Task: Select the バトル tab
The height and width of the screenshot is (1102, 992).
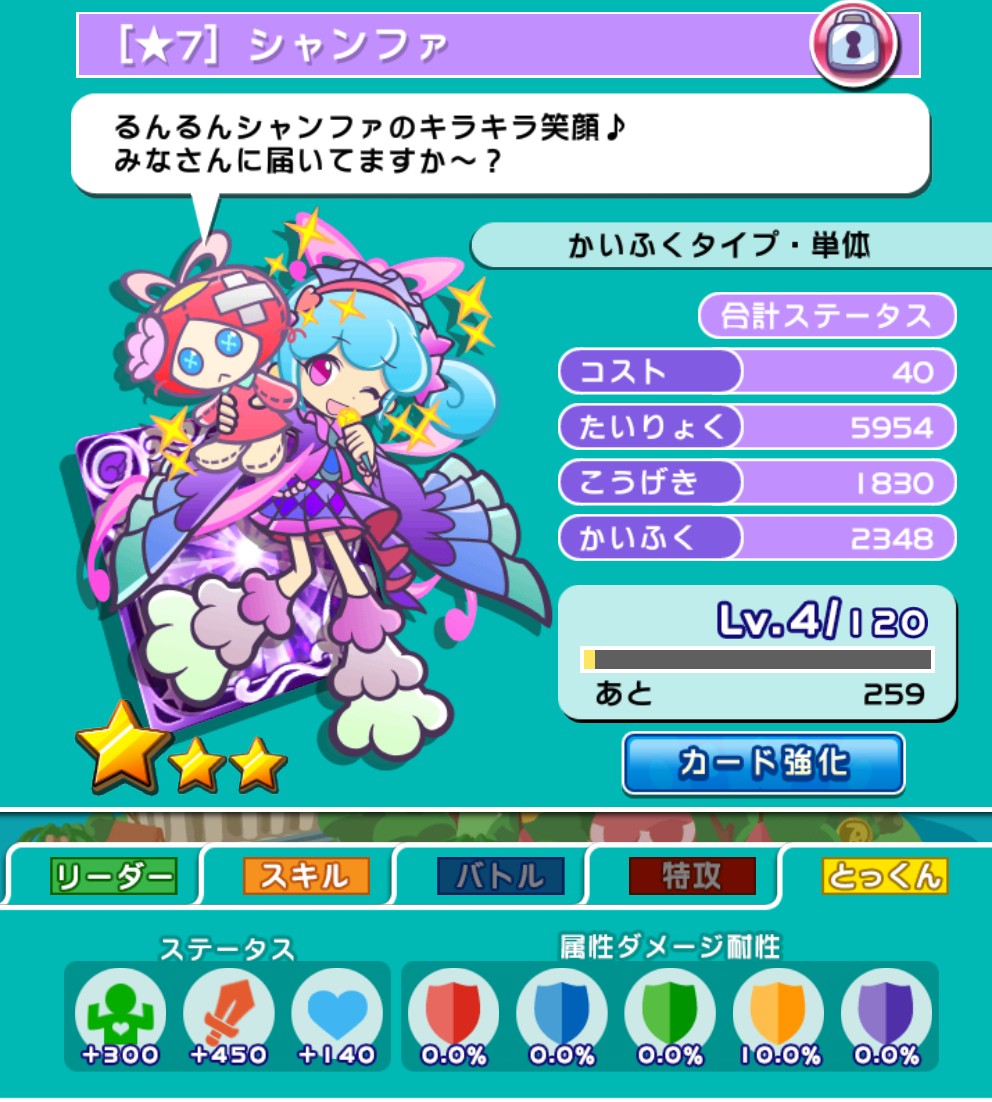Action: [x=500, y=877]
